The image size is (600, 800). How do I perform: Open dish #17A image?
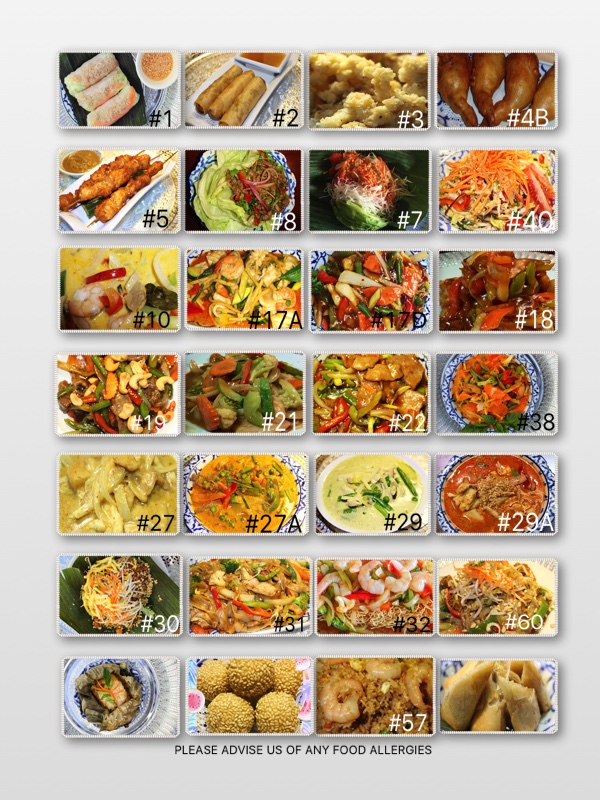point(245,290)
